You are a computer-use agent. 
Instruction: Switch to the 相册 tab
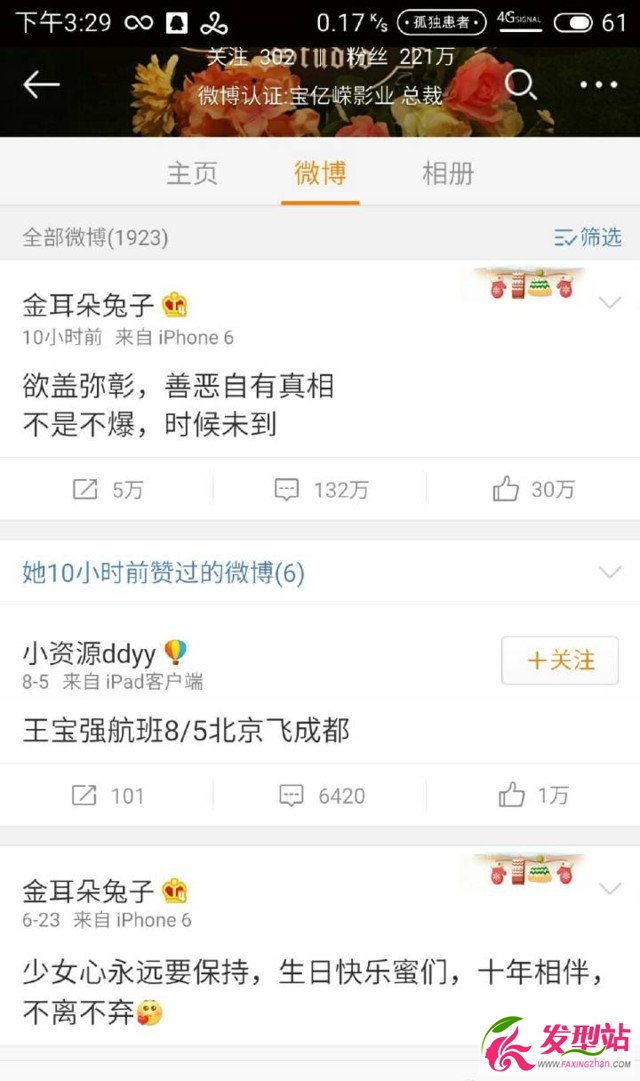pos(448,173)
